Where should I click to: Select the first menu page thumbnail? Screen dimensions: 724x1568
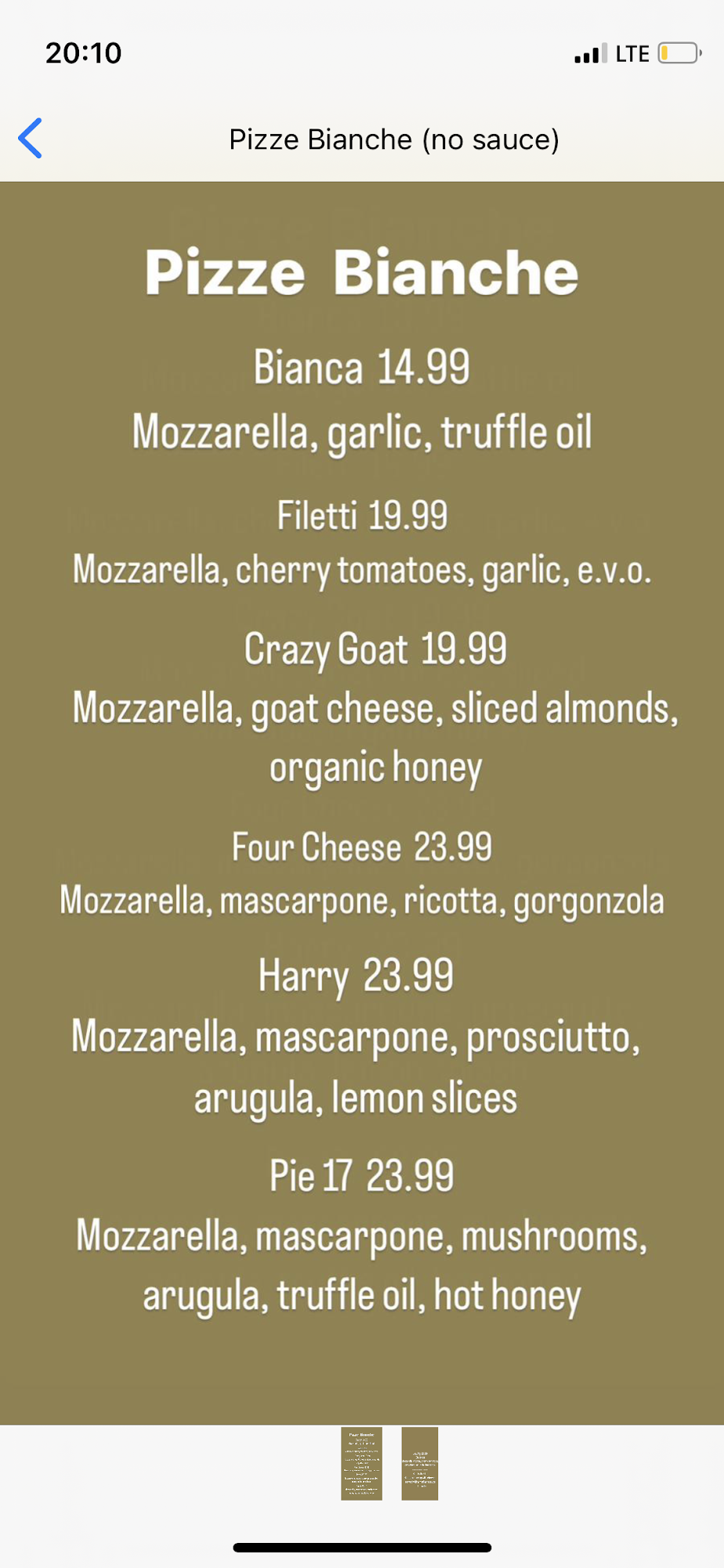coord(361,1463)
